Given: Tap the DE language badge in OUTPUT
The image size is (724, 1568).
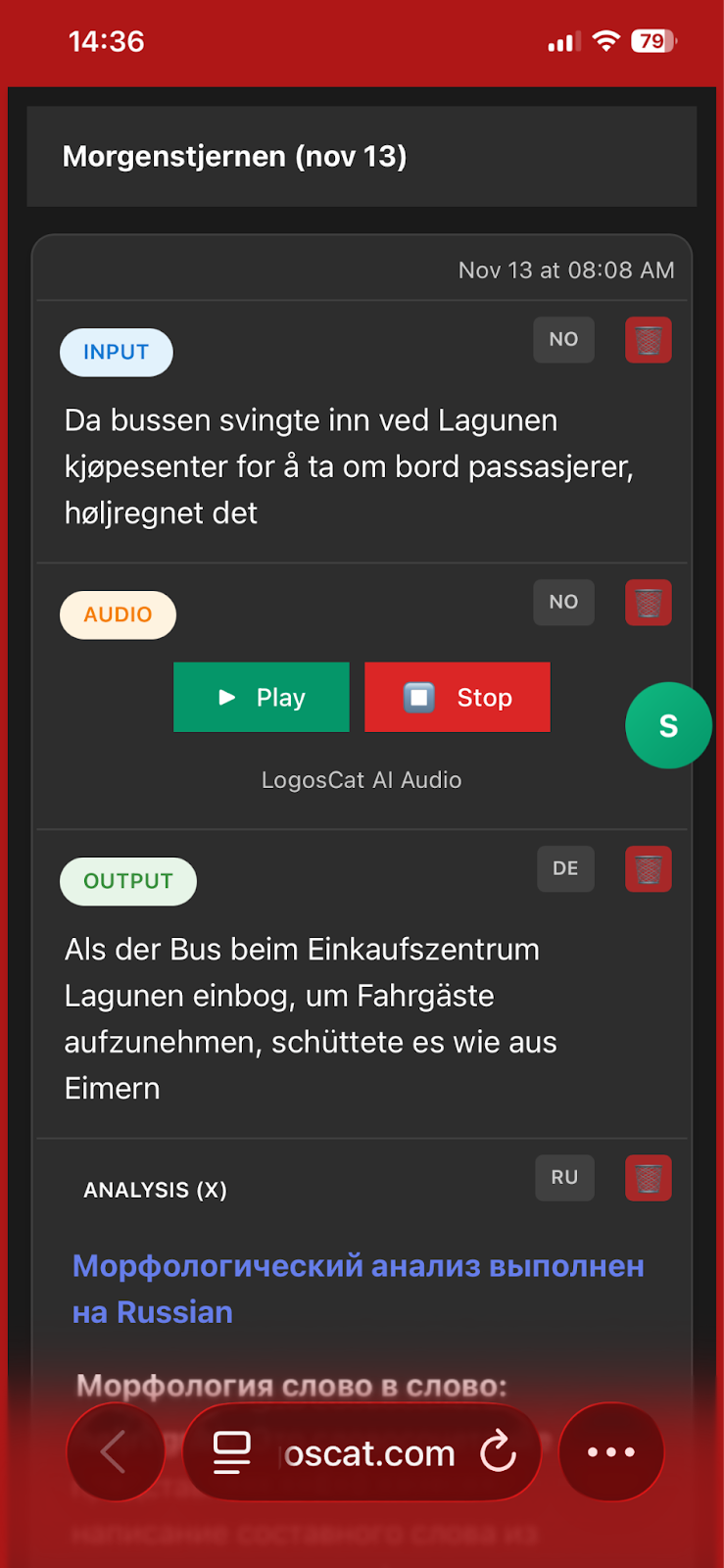Looking at the screenshot, I should 565,869.
